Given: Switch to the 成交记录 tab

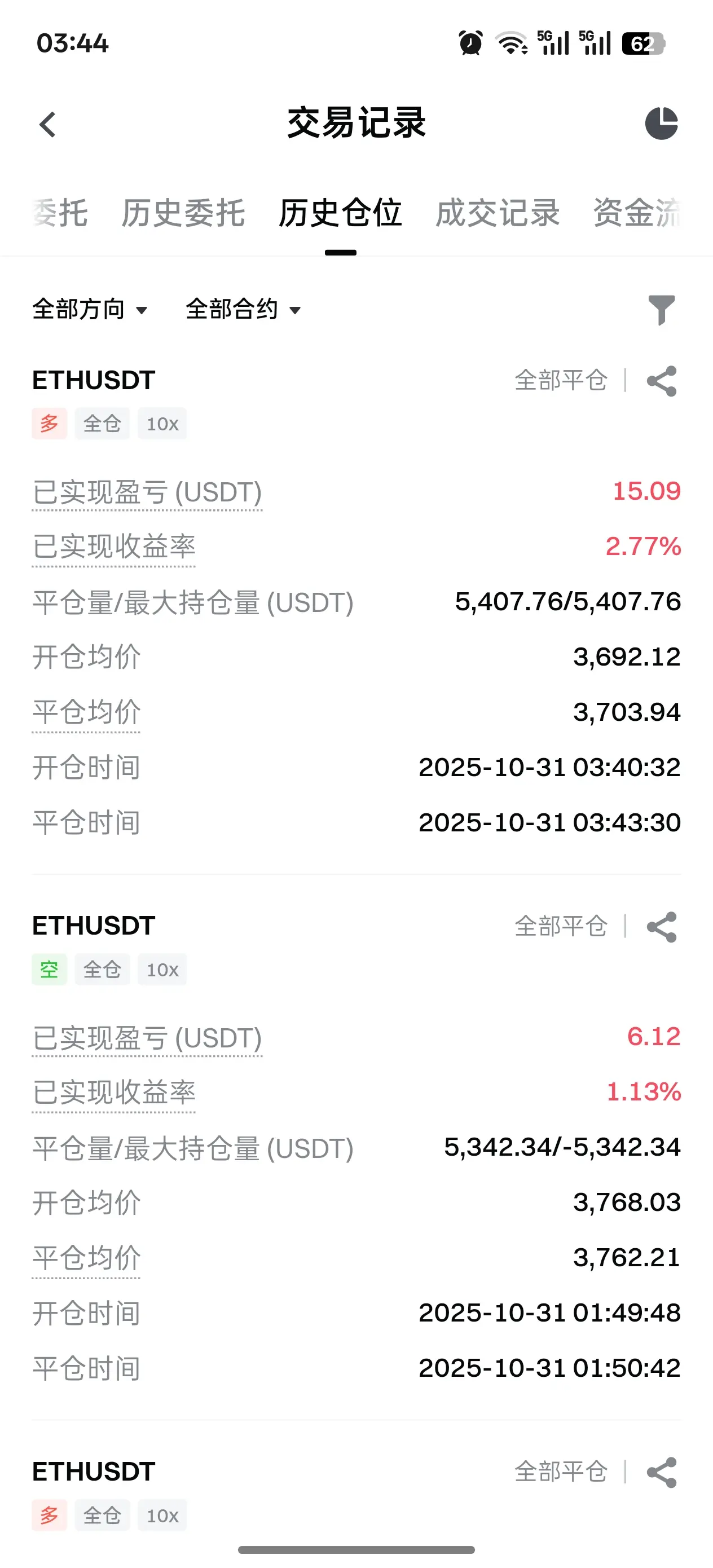Looking at the screenshot, I should pos(498,213).
